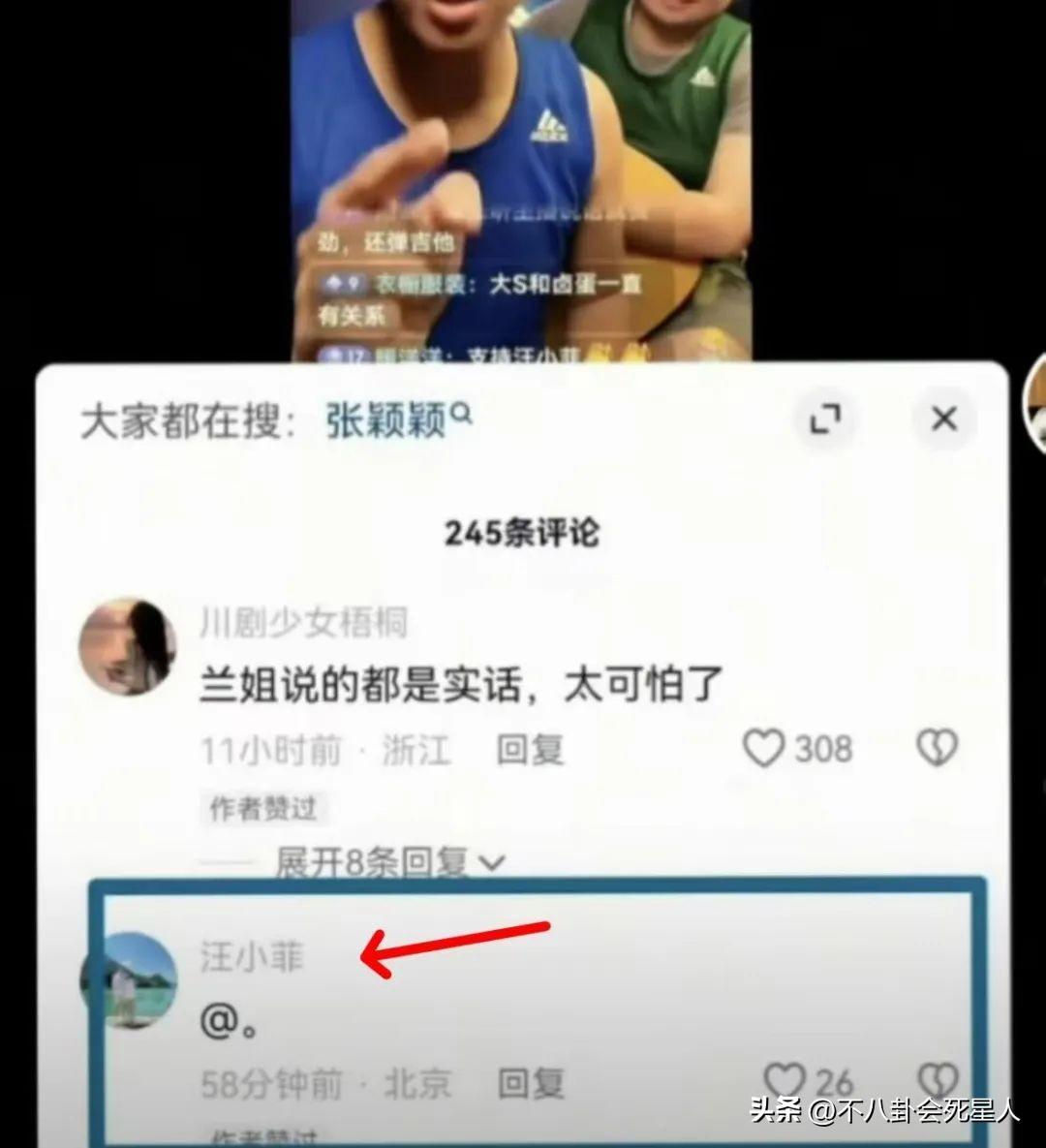Expand comments panel to full screen

825,419
